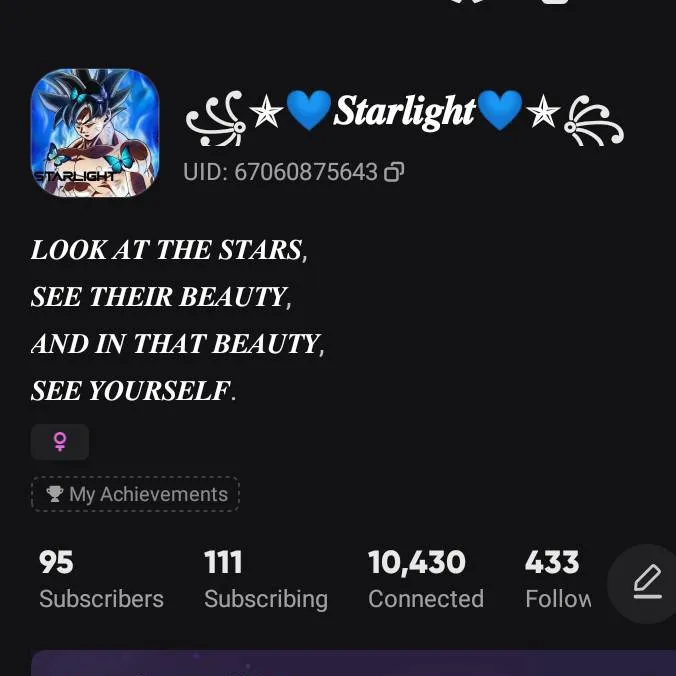Copy the UID number

coord(394,172)
